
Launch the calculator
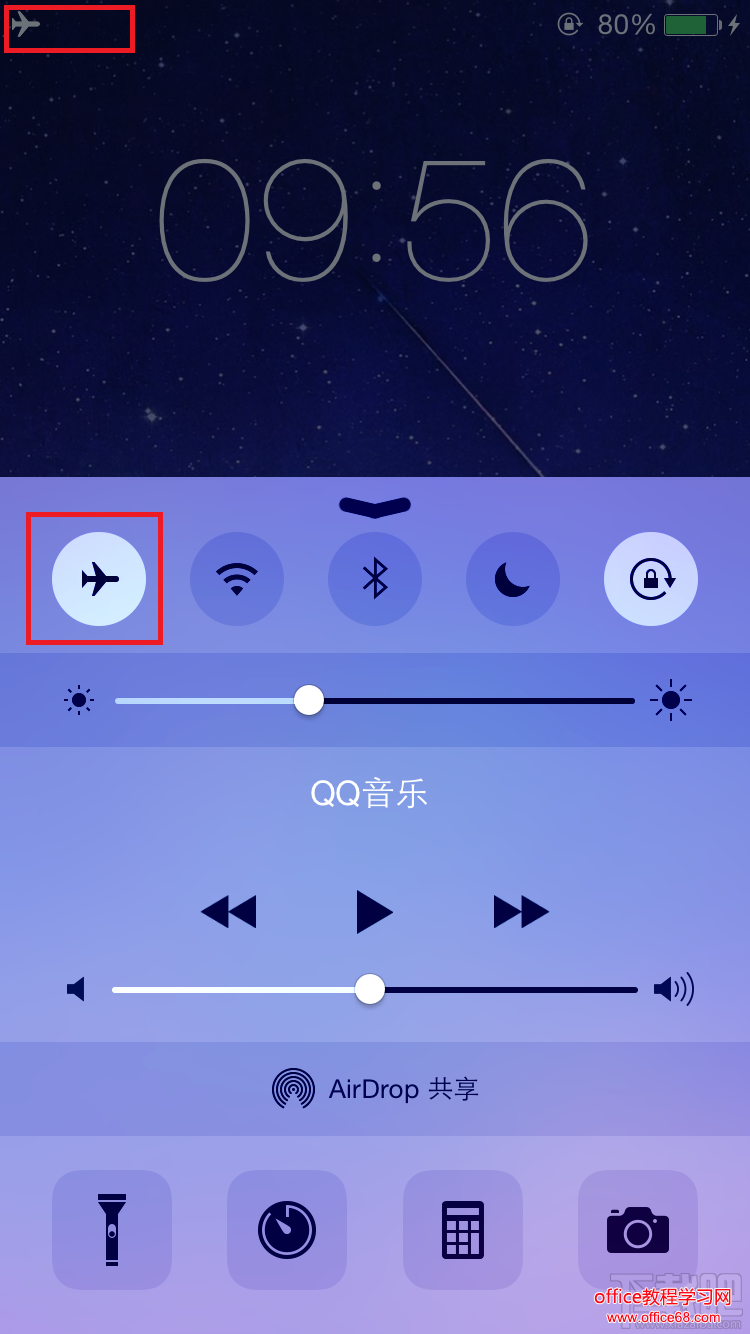point(463,1230)
